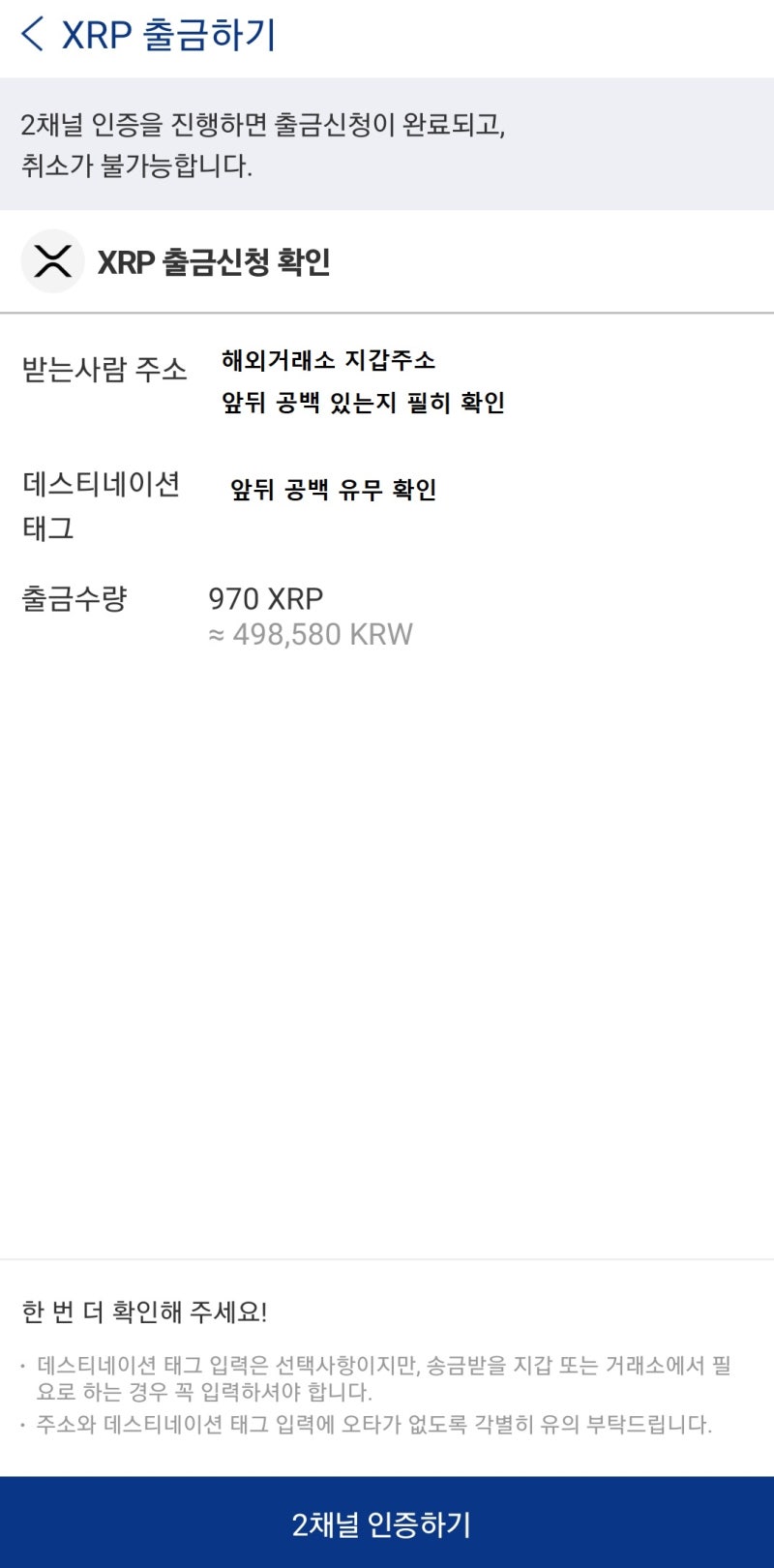This screenshot has width=774, height=1568.
Task: Click the recipient address text 해외거래소 지갑주소
Action: pos(329,360)
